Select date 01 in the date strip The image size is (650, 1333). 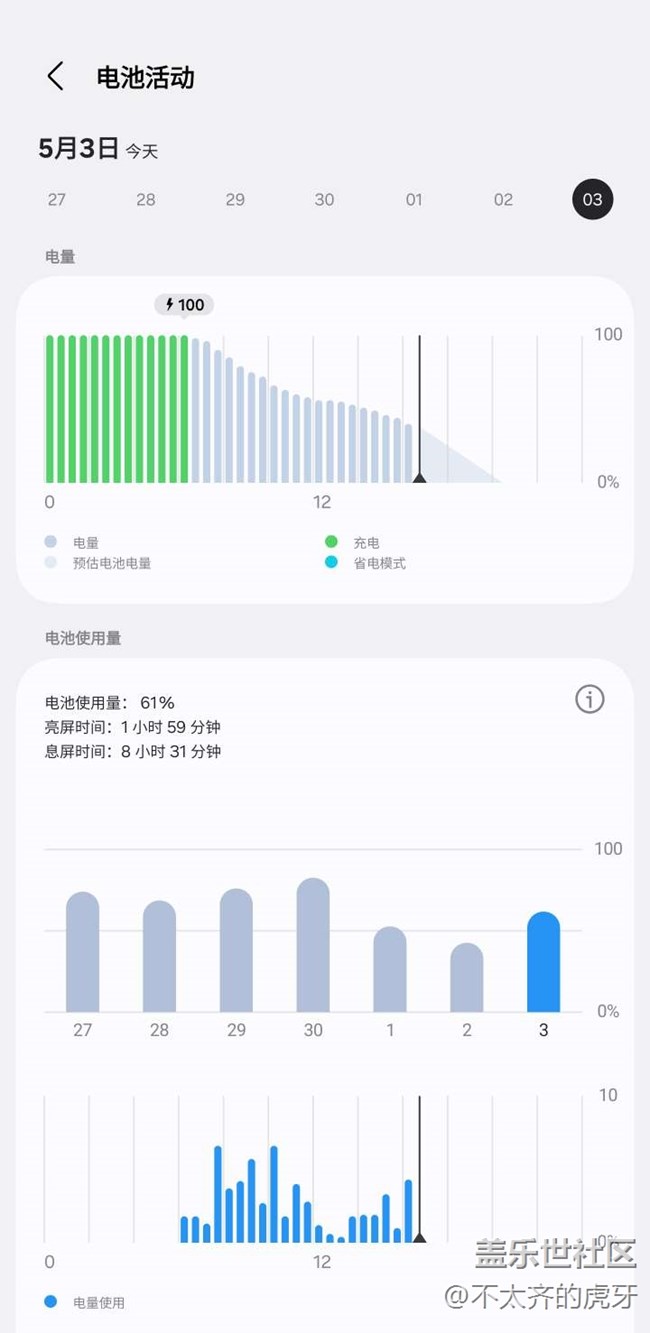(x=414, y=199)
